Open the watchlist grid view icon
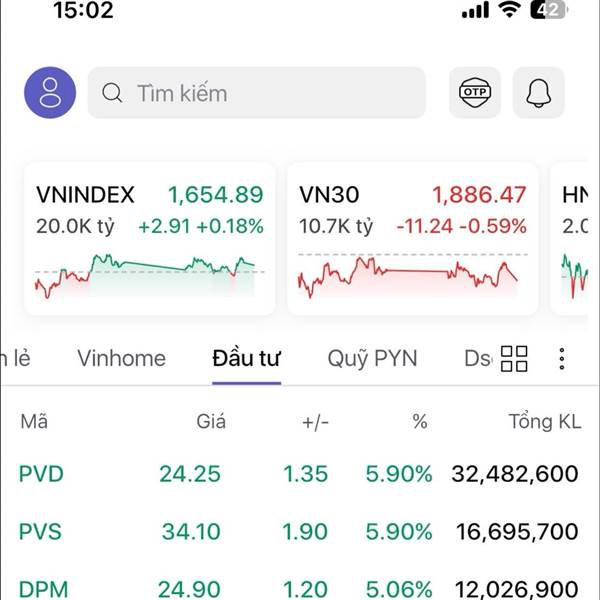The width and height of the screenshot is (600, 600). [x=514, y=359]
